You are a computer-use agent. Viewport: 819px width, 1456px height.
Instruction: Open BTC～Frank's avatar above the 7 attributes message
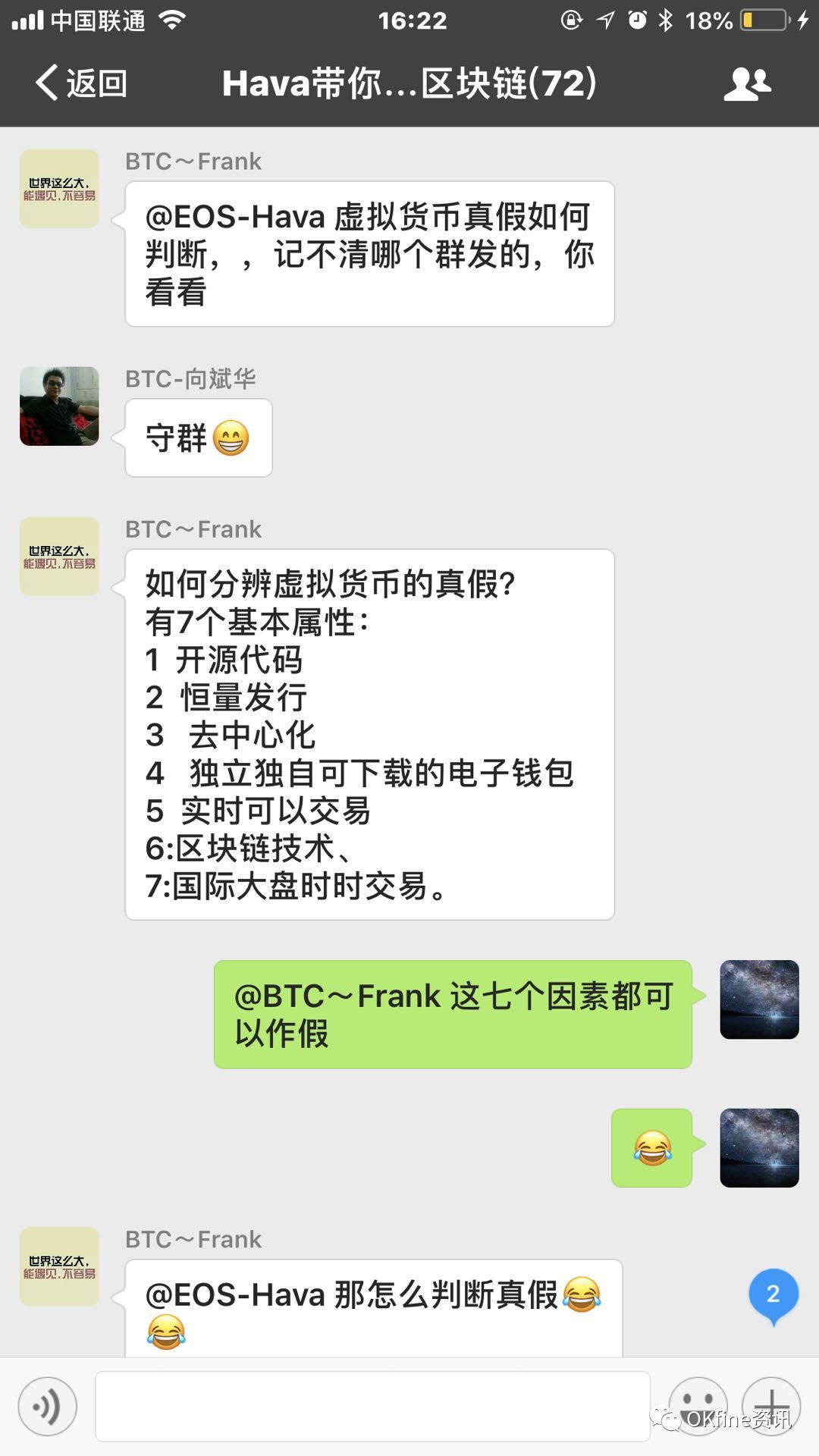click(59, 557)
